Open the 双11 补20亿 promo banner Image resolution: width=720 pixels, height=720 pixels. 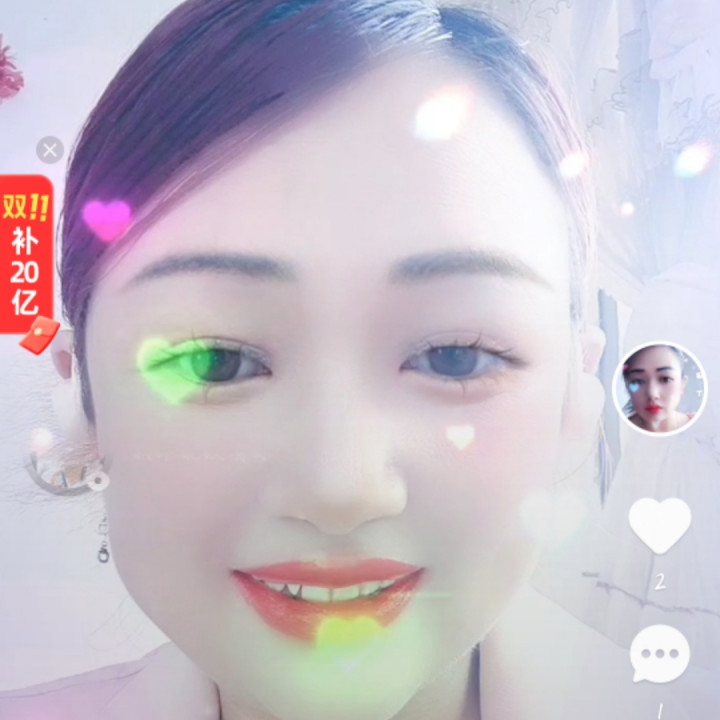pos(26,254)
